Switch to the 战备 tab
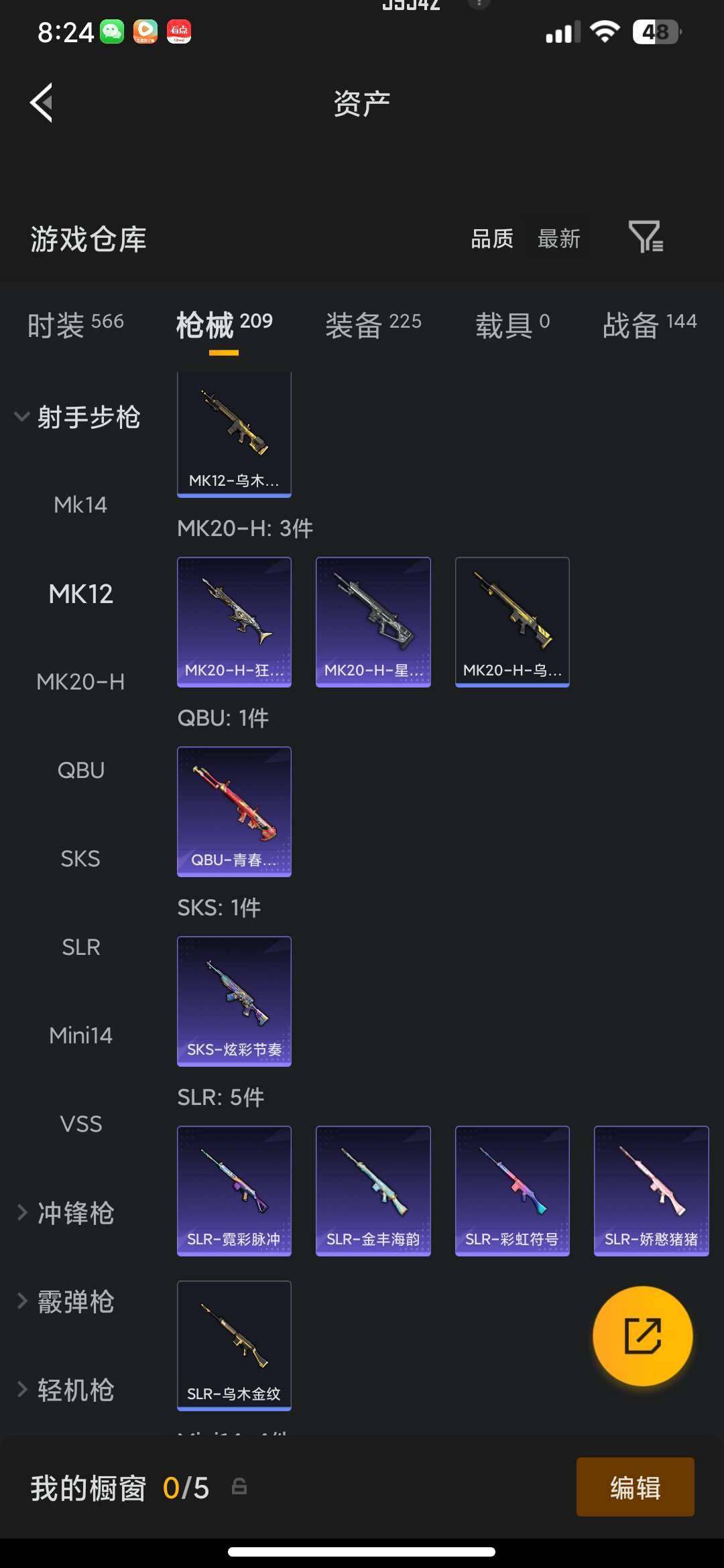The image size is (724, 1568). [x=649, y=324]
